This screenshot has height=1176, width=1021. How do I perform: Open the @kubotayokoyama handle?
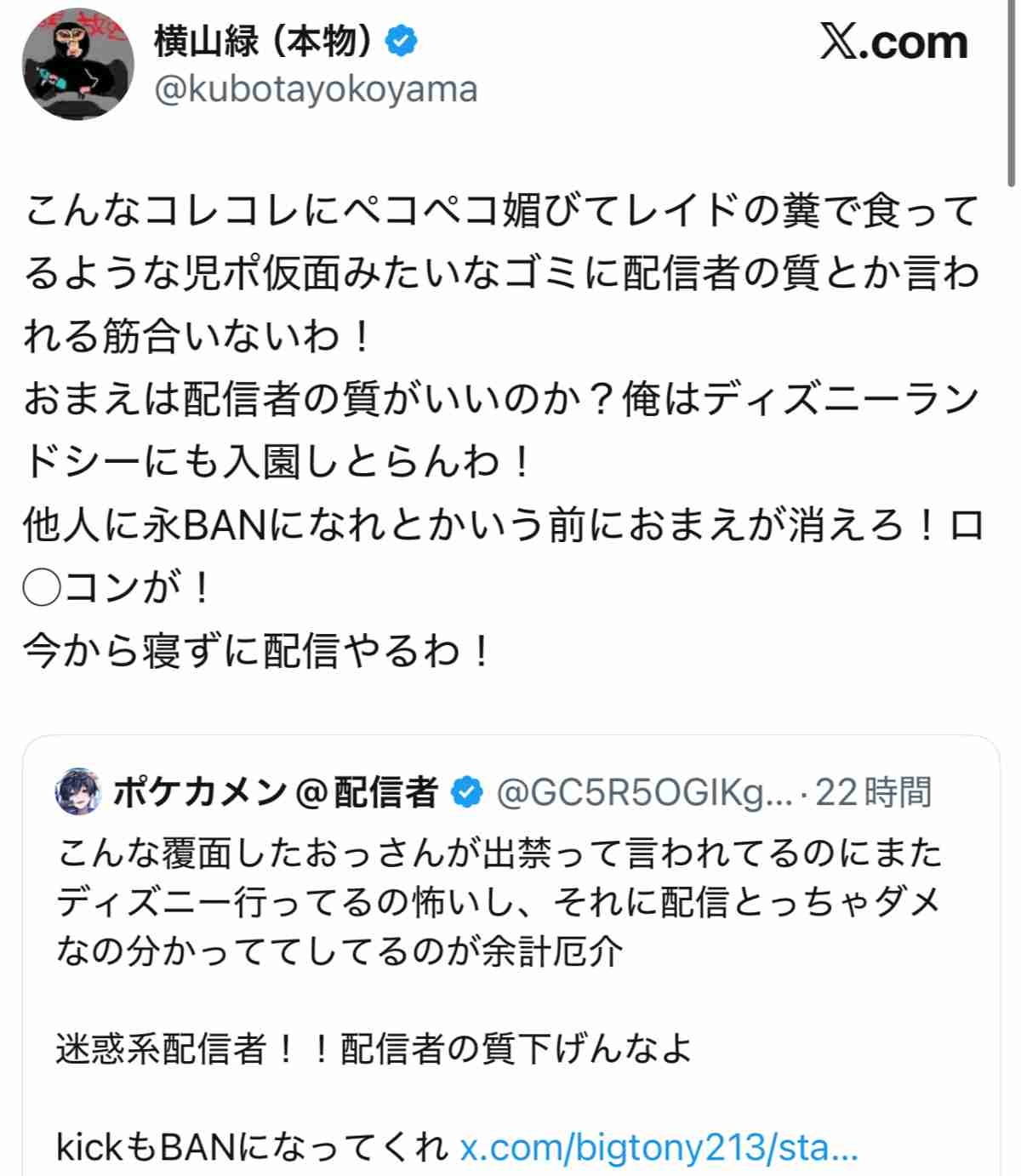(x=316, y=89)
